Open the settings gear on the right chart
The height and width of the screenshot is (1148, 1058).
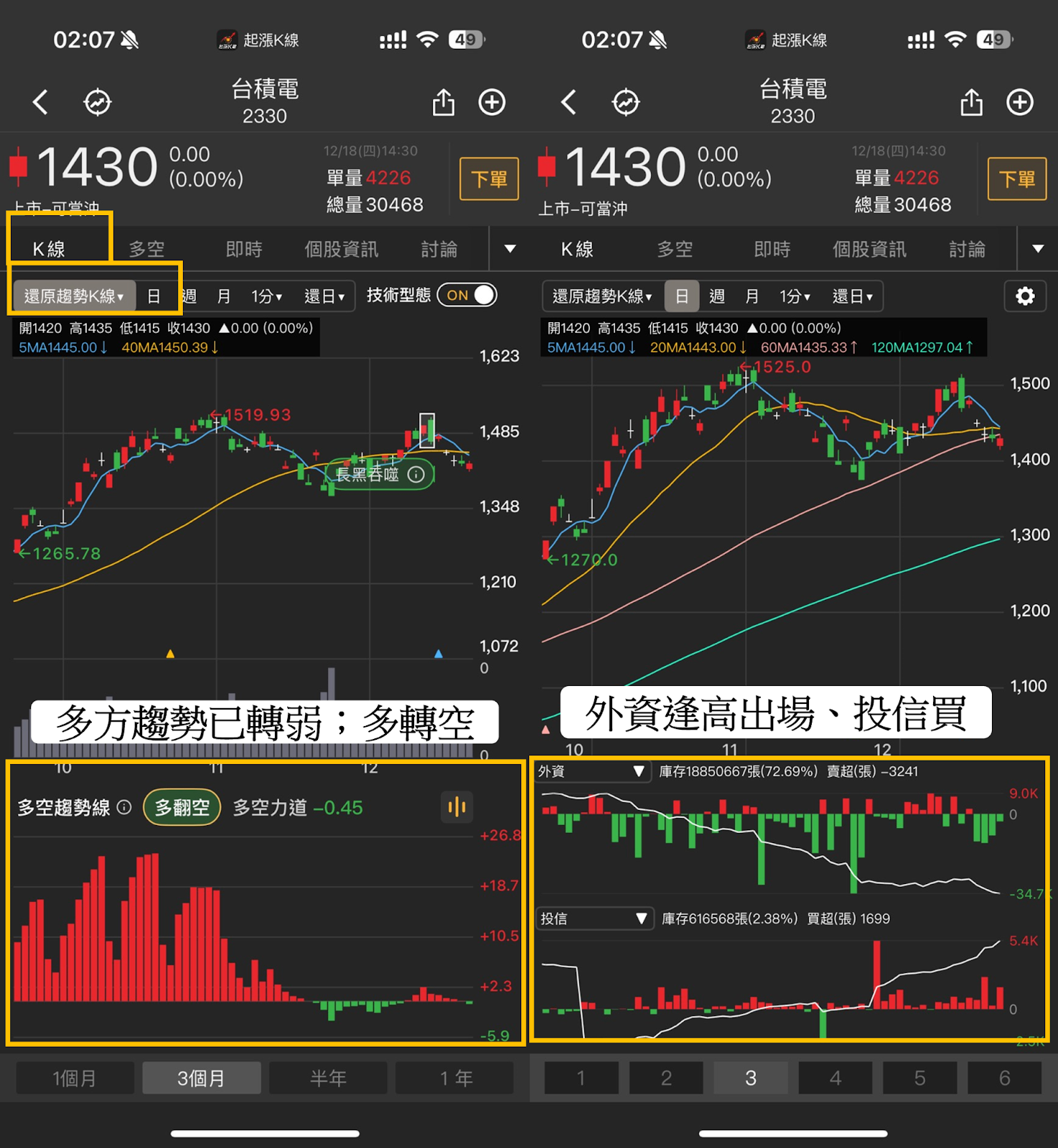(1025, 296)
